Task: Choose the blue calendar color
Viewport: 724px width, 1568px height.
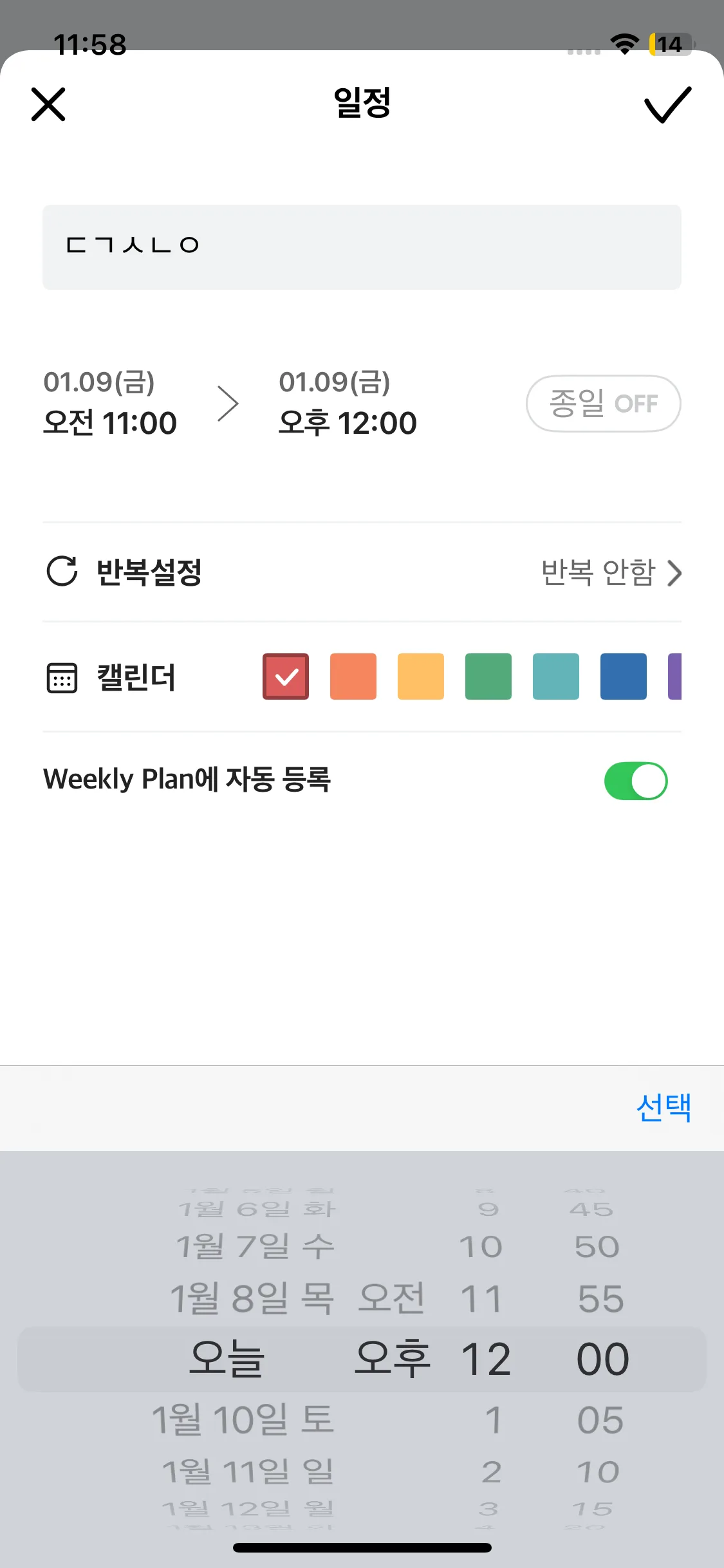Action: [624, 677]
